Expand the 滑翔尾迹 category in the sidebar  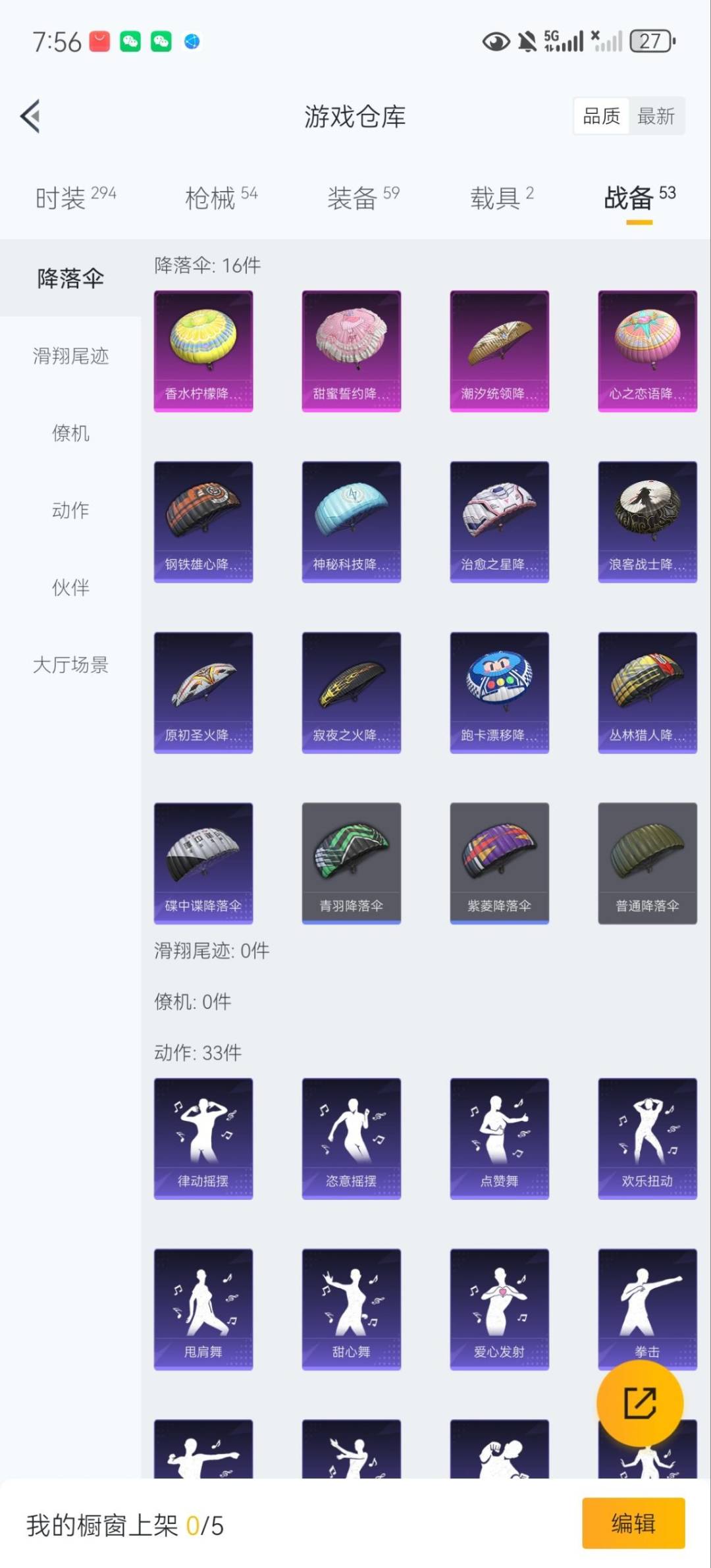(x=70, y=357)
